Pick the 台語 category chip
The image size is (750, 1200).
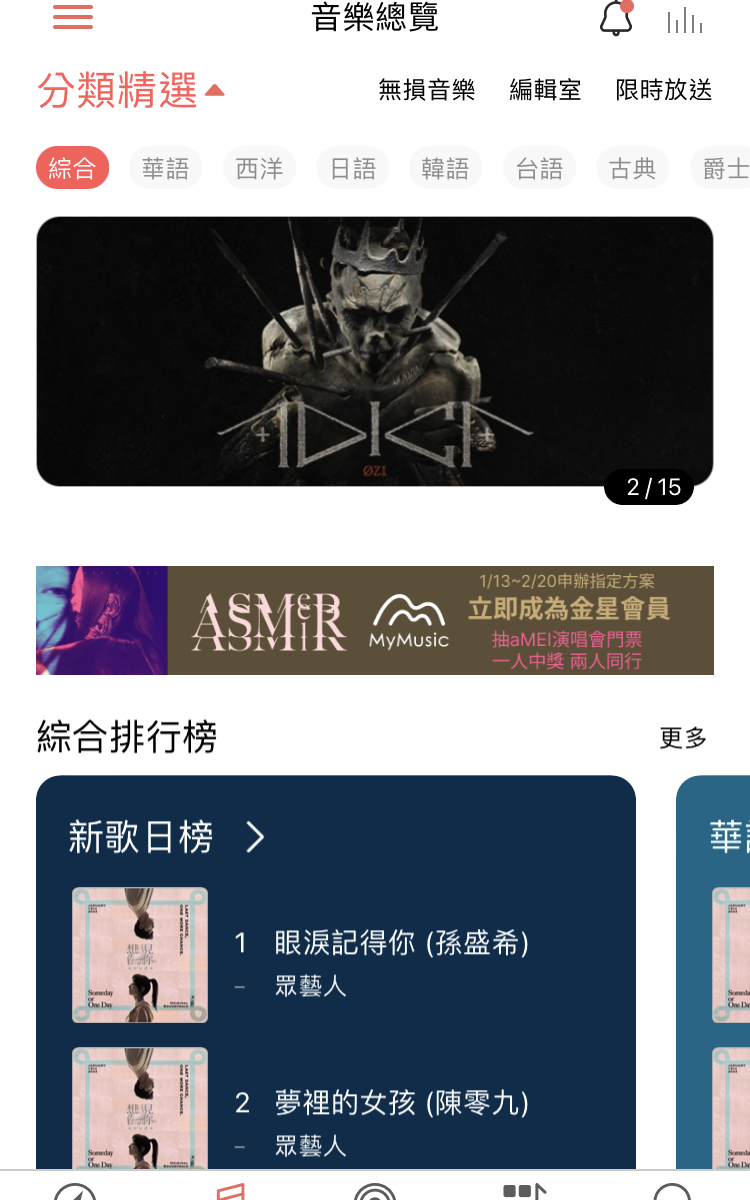pyautogui.click(x=539, y=169)
